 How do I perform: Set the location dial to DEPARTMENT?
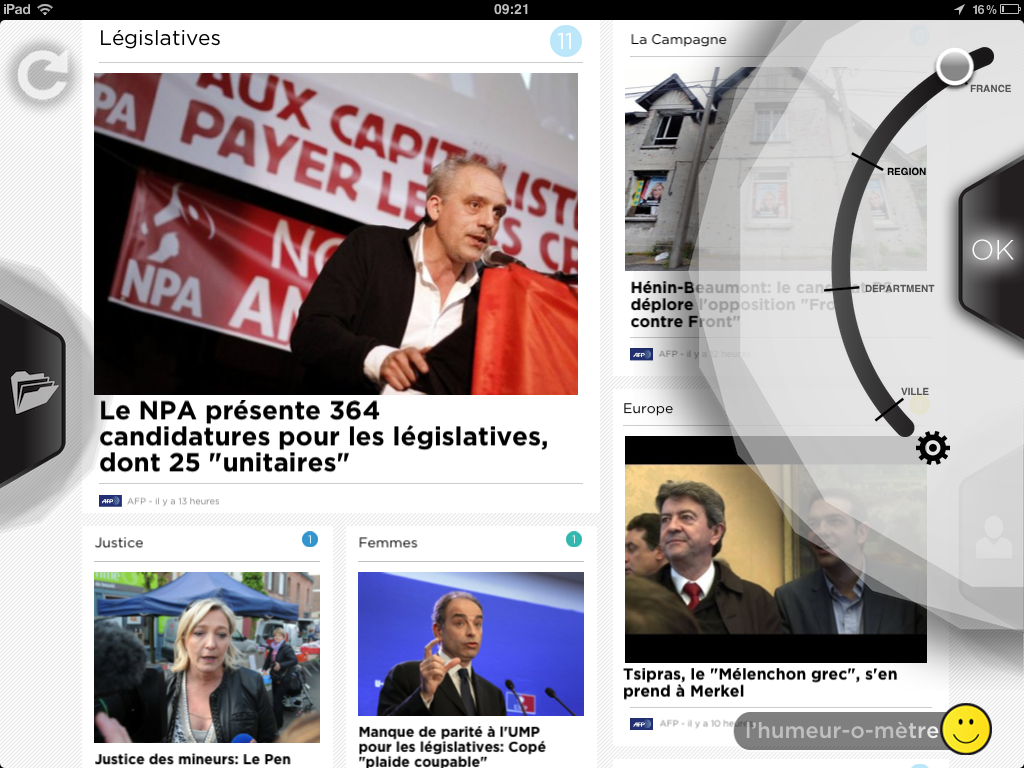pyautogui.click(x=842, y=290)
